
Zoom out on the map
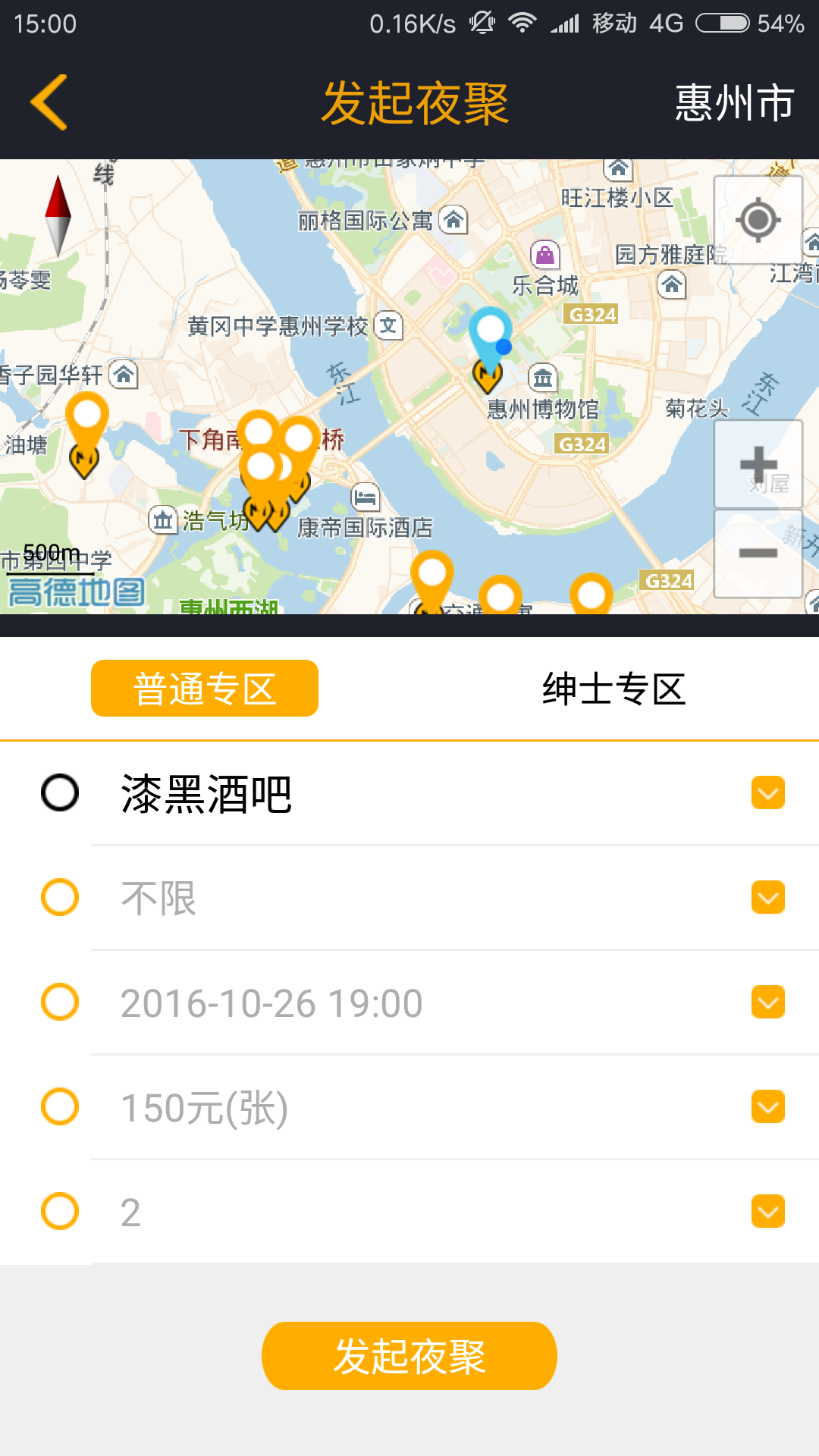[758, 553]
